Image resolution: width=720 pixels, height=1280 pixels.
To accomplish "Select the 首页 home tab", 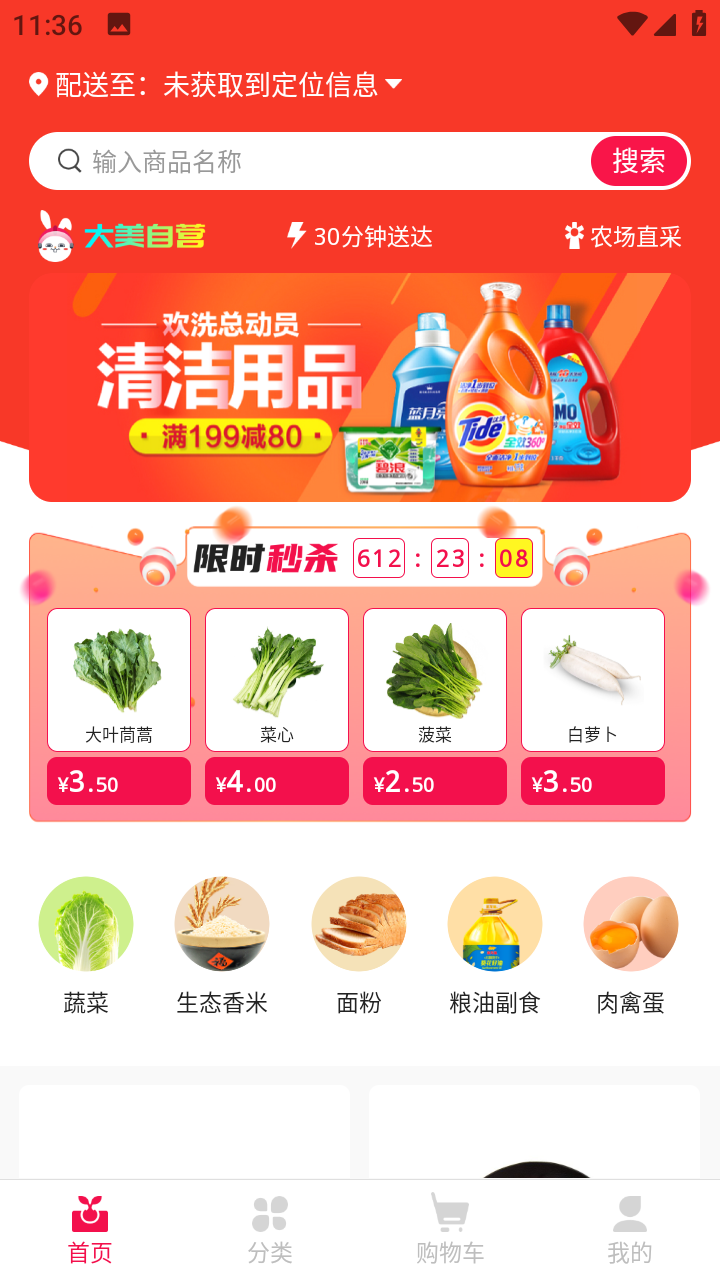I will tap(90, 1230).
